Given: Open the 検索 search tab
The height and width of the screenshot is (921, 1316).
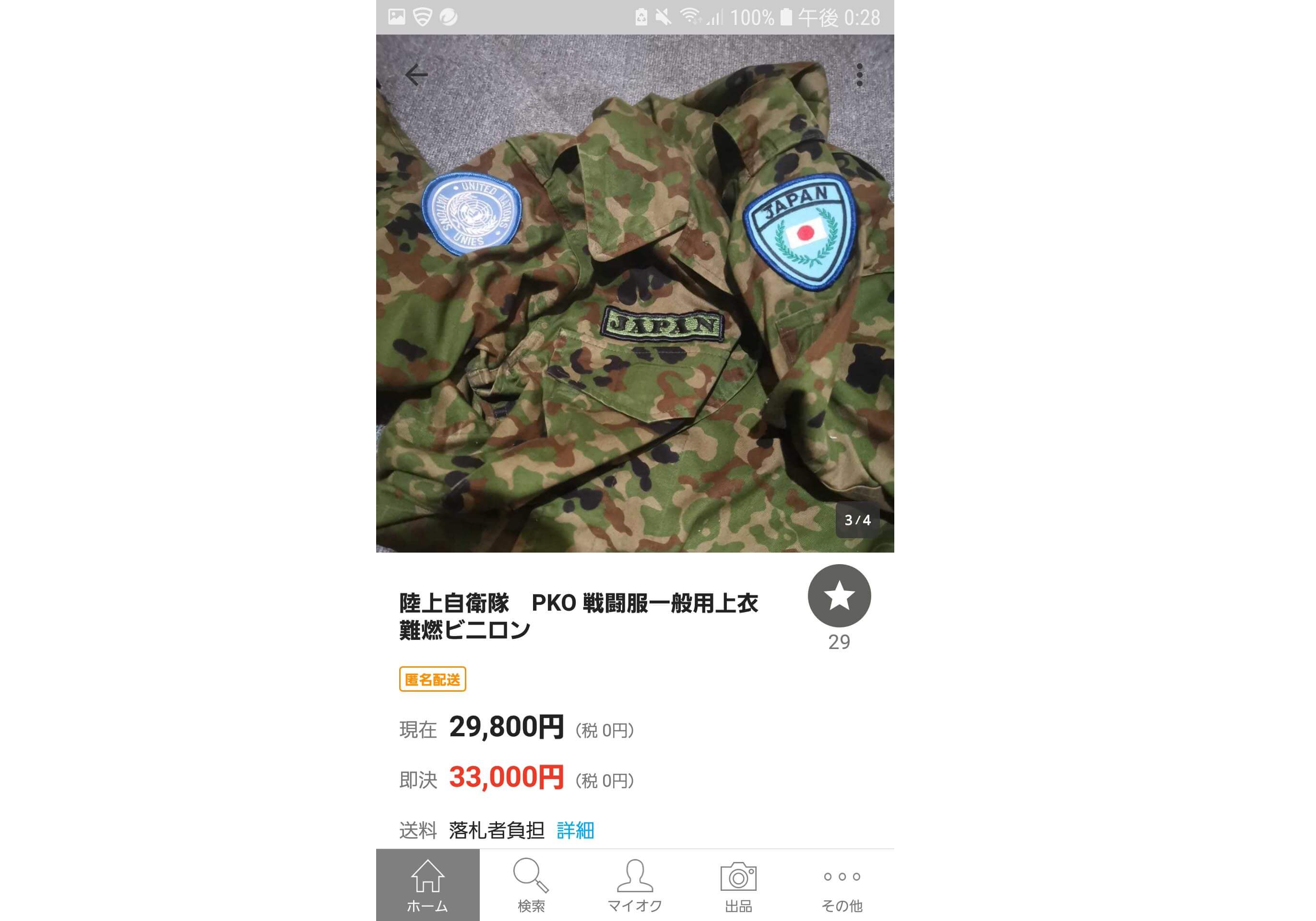Looking at the screenshot, I should click(x=531, y=886).
